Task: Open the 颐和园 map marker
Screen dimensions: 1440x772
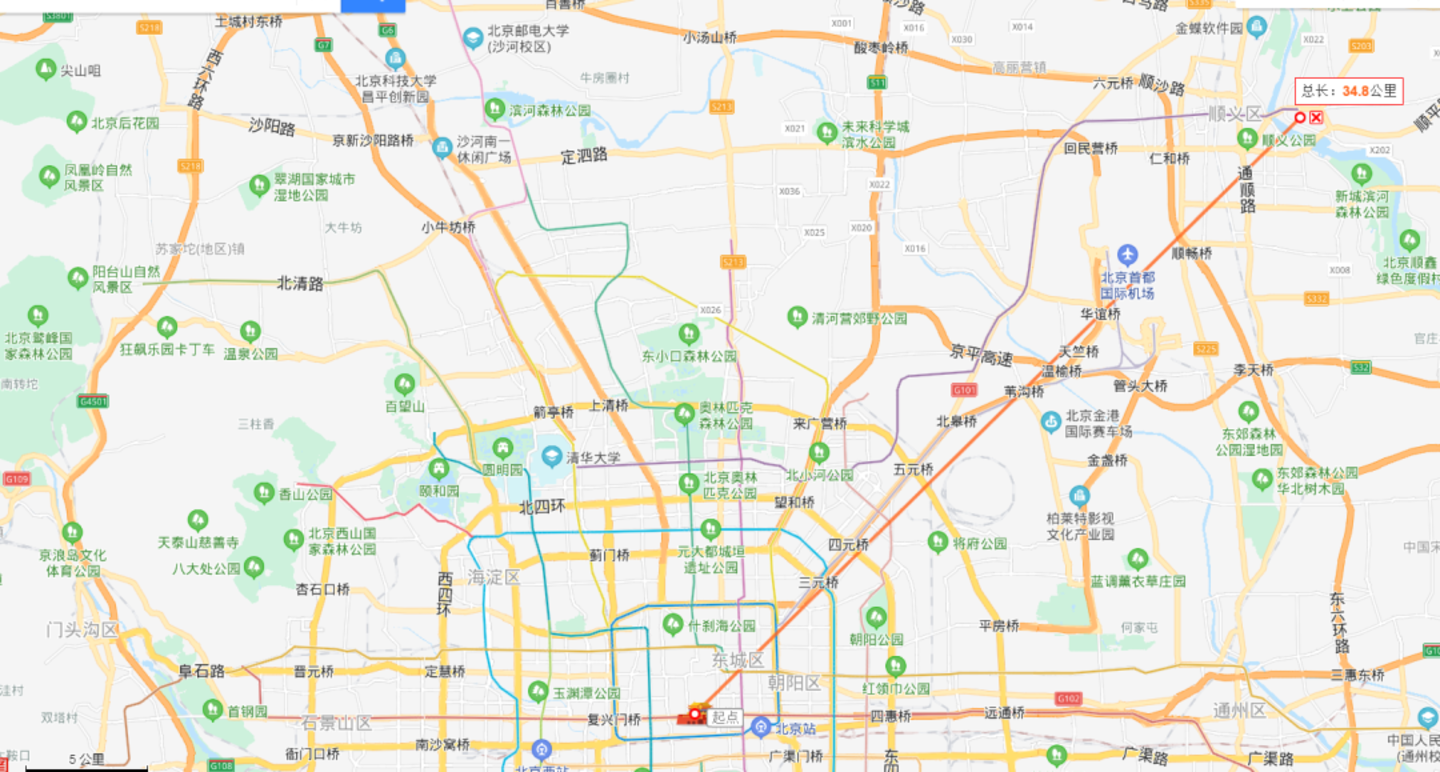Action: [439, 468]
